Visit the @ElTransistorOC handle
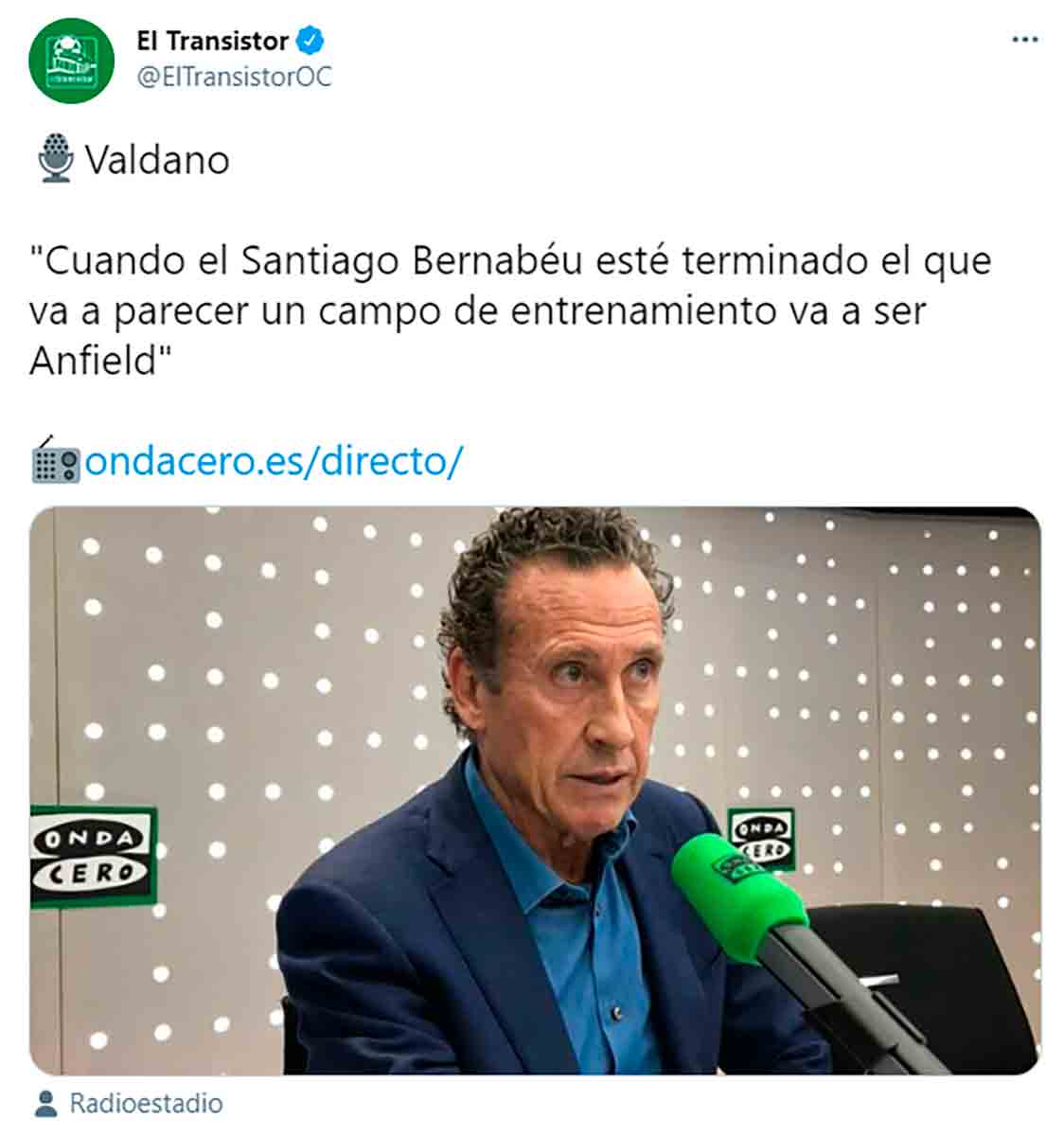The height and width of the screenshot is (1136, 1064). (235, 77)
